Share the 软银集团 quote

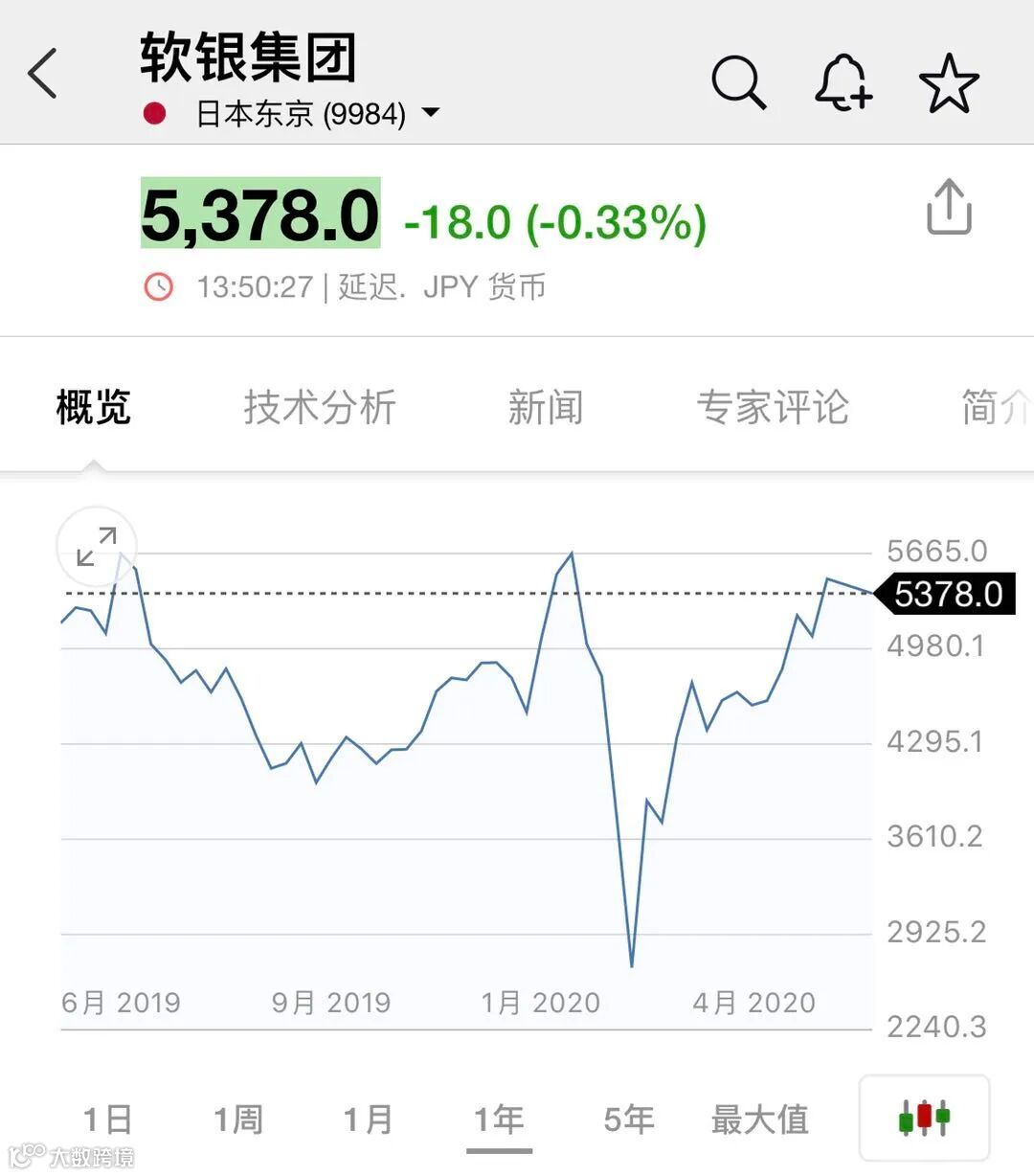click(949, 207)
